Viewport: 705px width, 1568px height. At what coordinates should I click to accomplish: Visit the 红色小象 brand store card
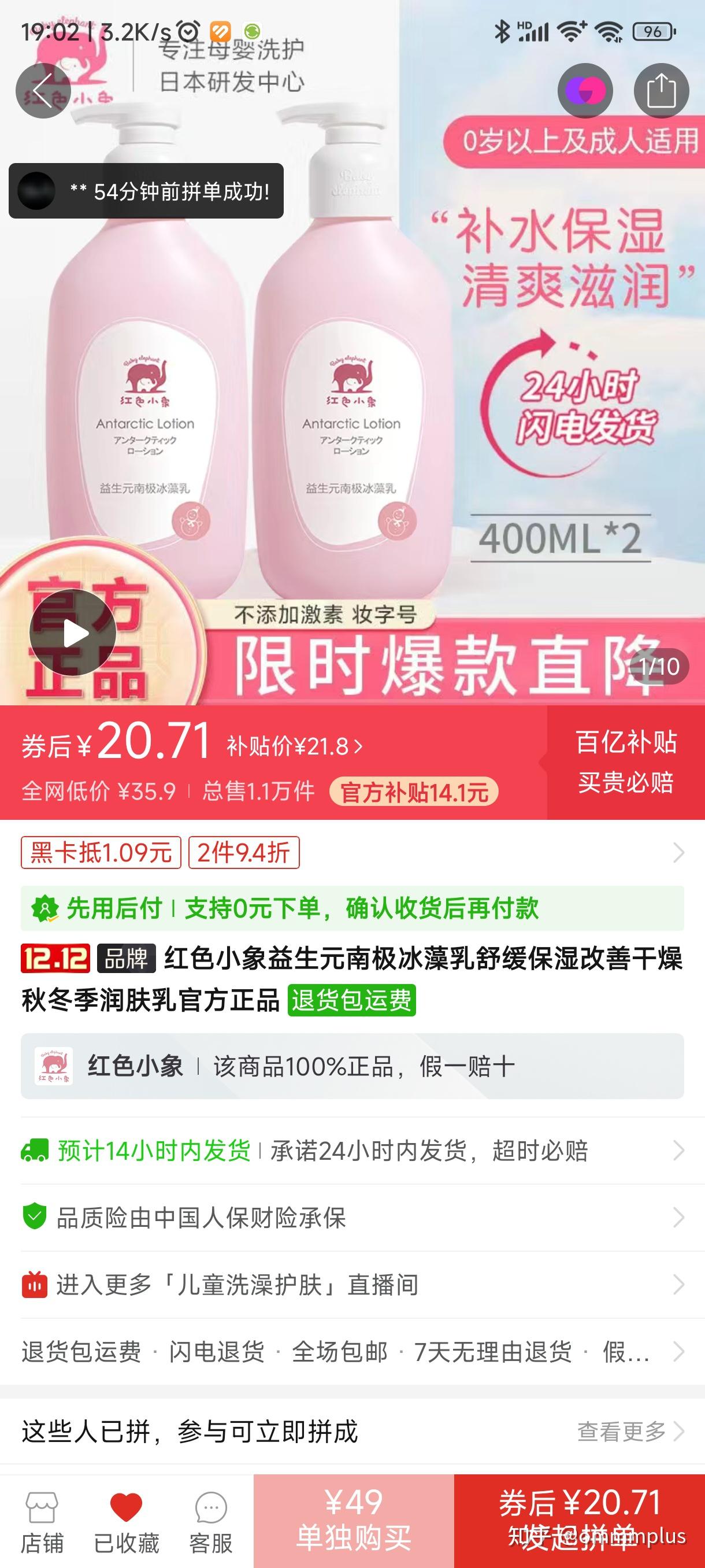tap(353, 1066)
